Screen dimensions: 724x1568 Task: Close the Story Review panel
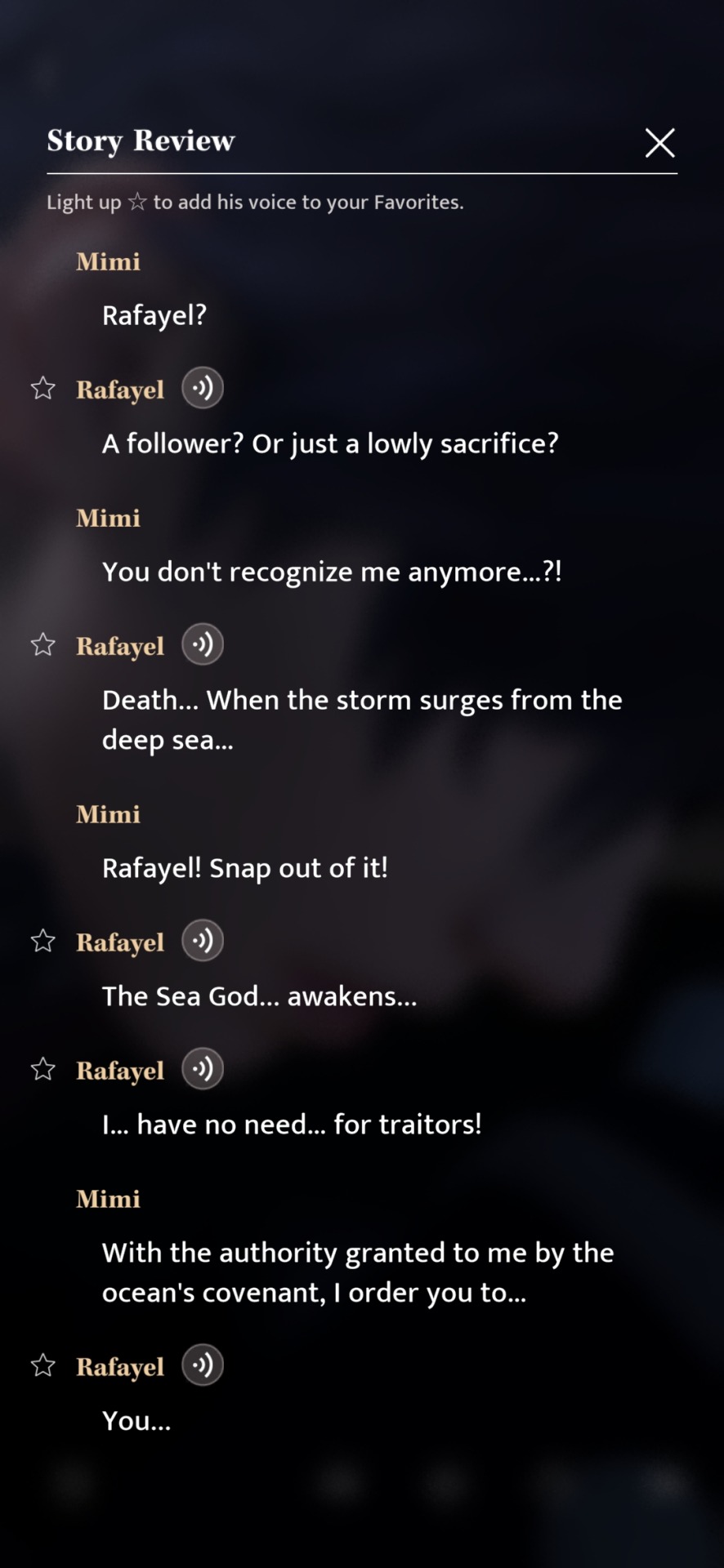659,143
